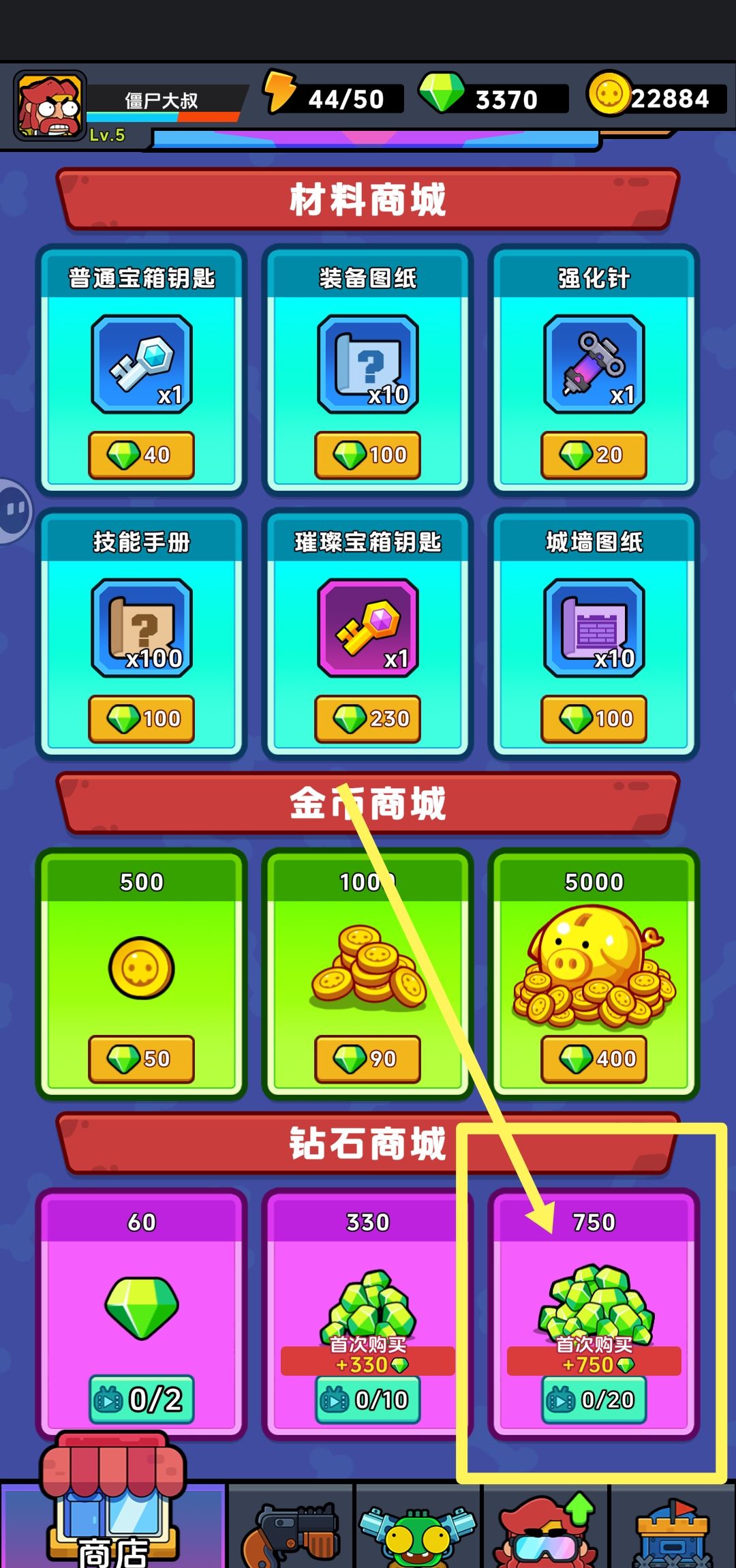The width and height of the screenshot is (736, 1568).
Task: Open the gun weapons tab
Action: [x=291, y=1531]
